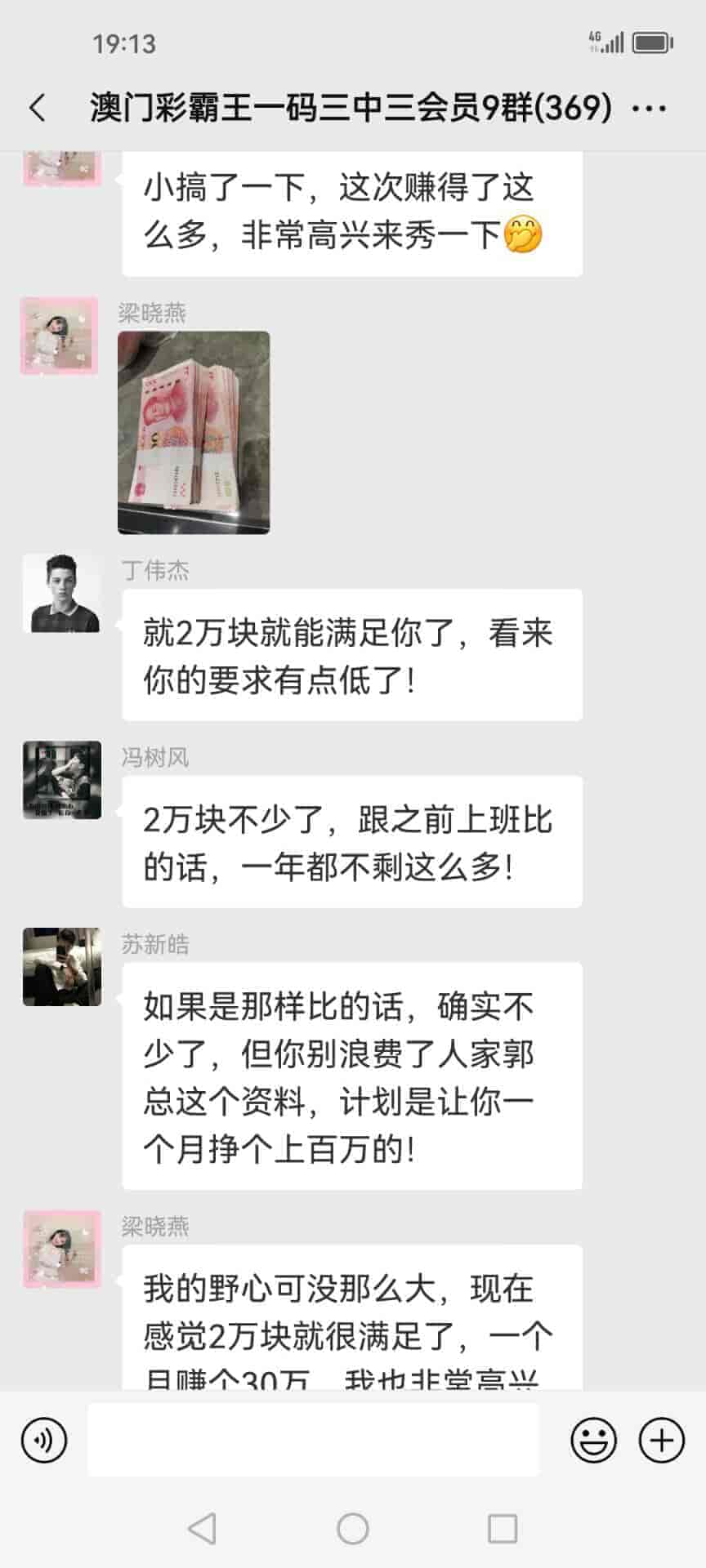Open the plus attachment menu
706x1568 pixels.
tap(661, 1440)
